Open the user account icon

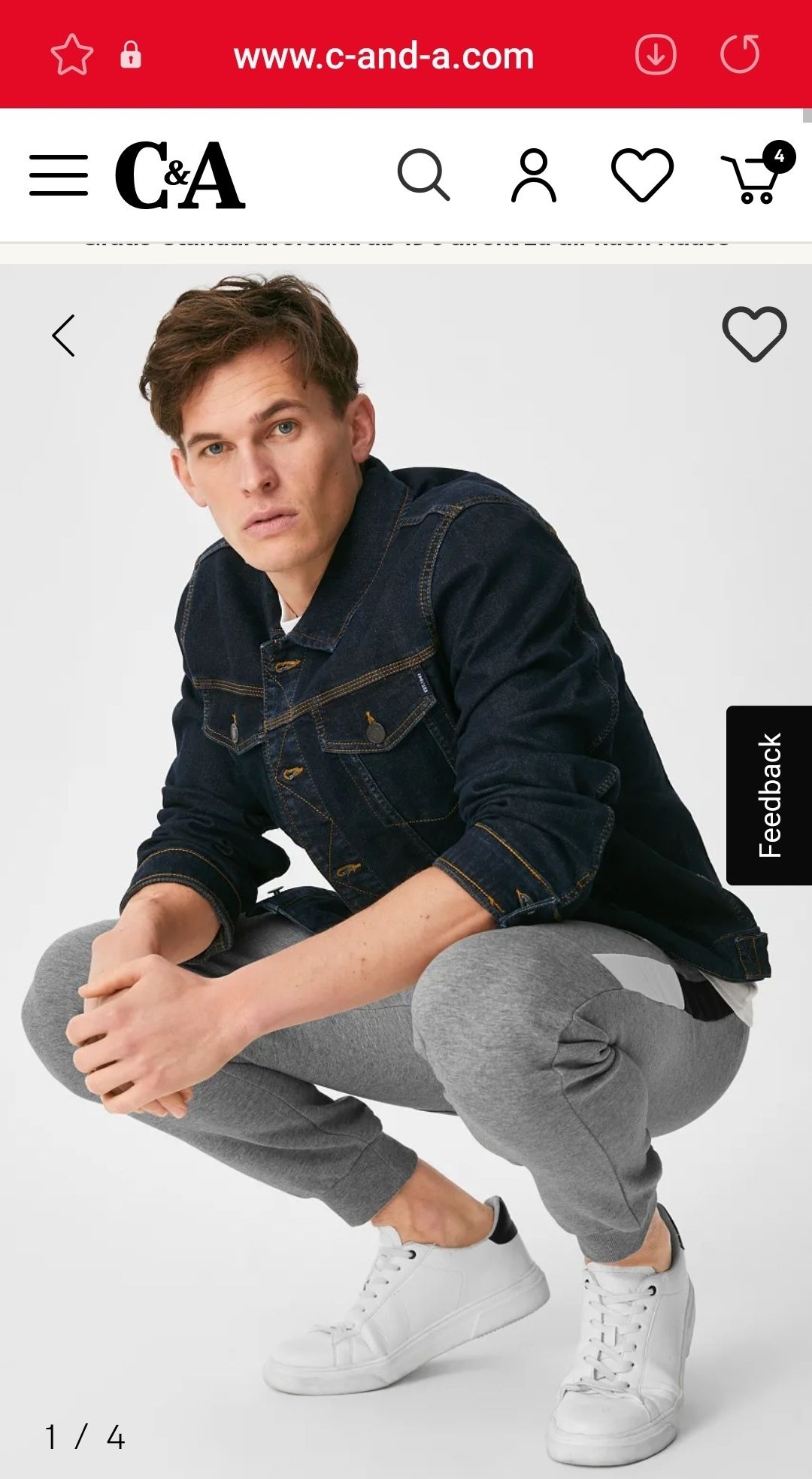click(534, 175)
